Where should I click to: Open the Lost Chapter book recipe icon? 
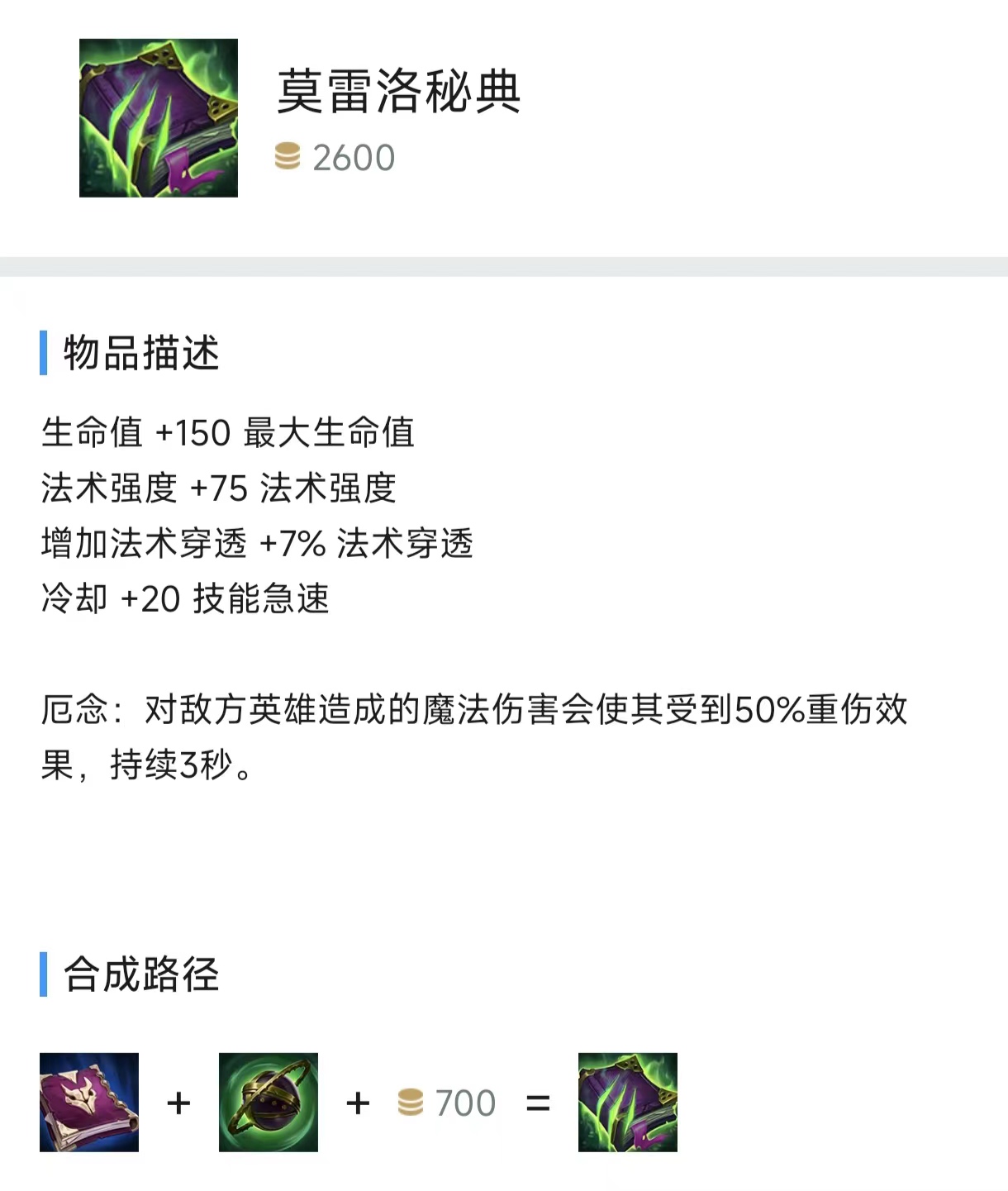(x=88, y=1103)
